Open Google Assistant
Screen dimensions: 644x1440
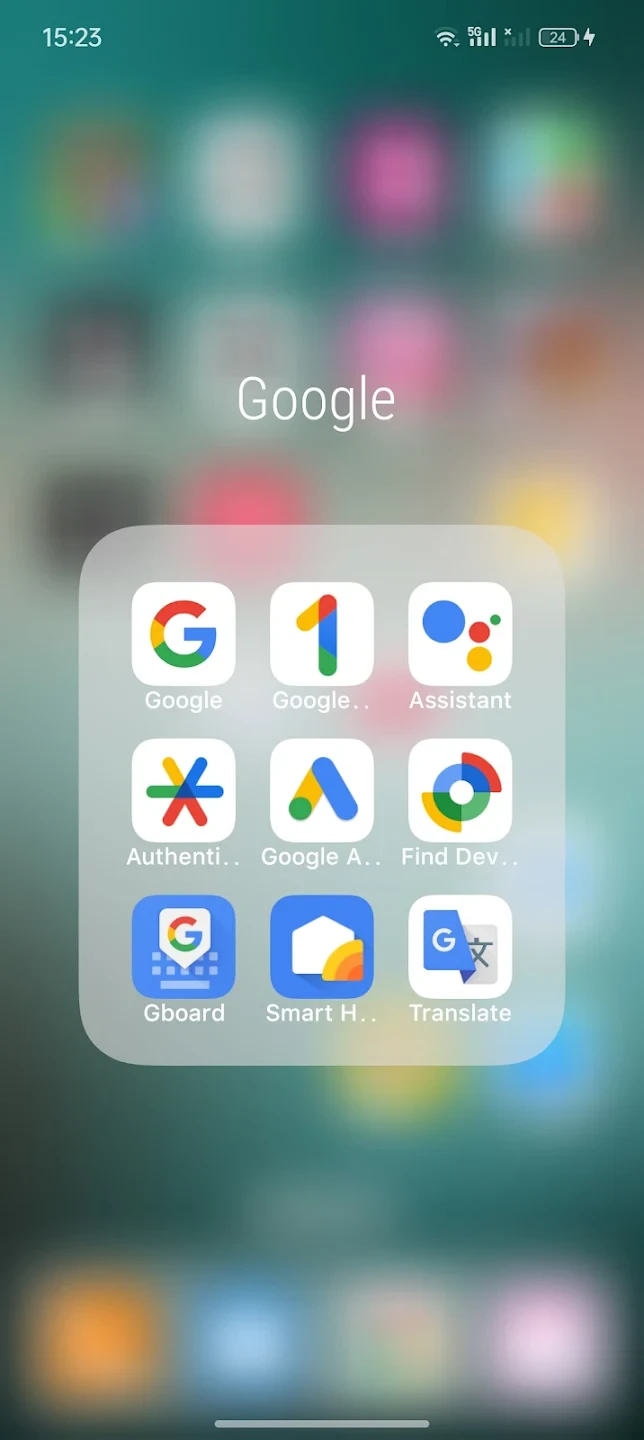460,634
